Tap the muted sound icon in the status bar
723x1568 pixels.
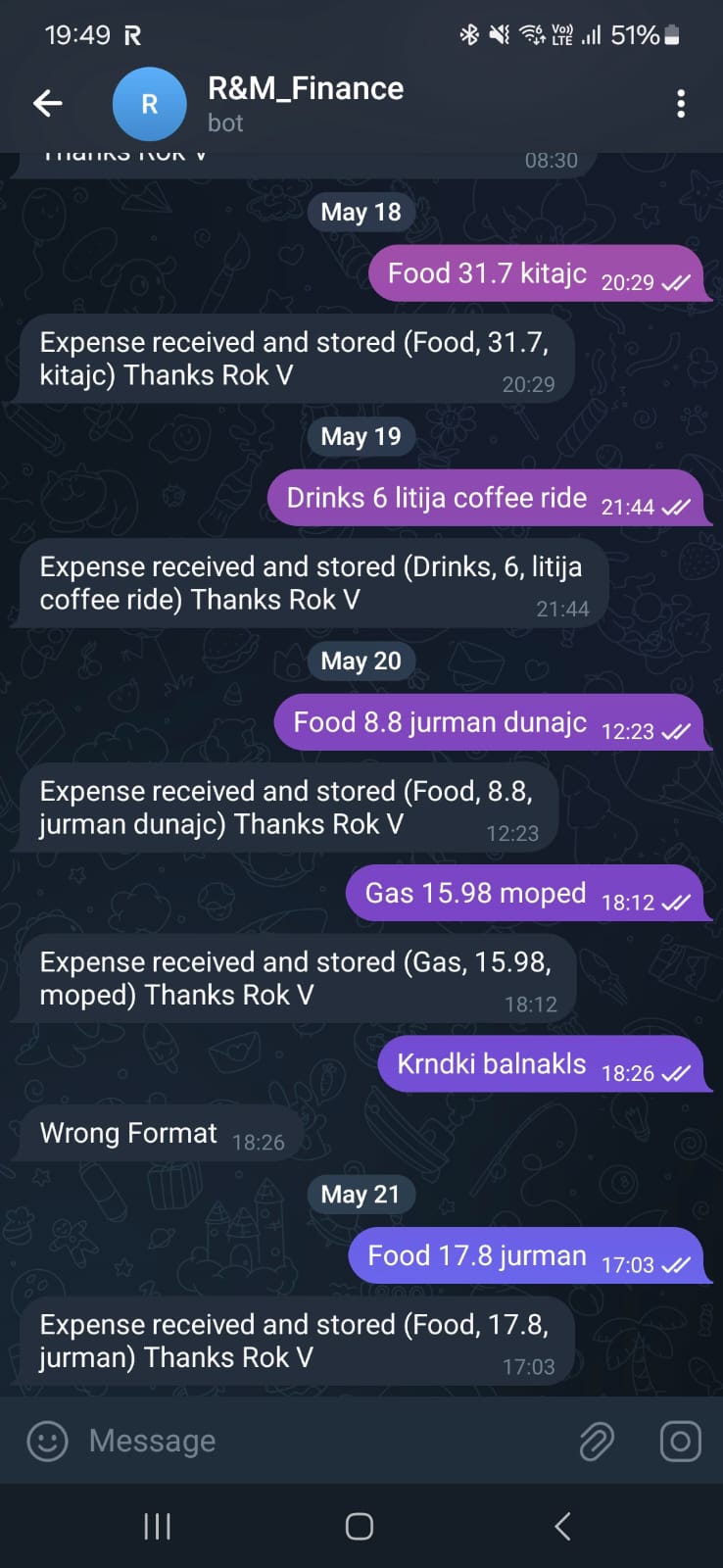pyautogui.click(x=498, y=34)
